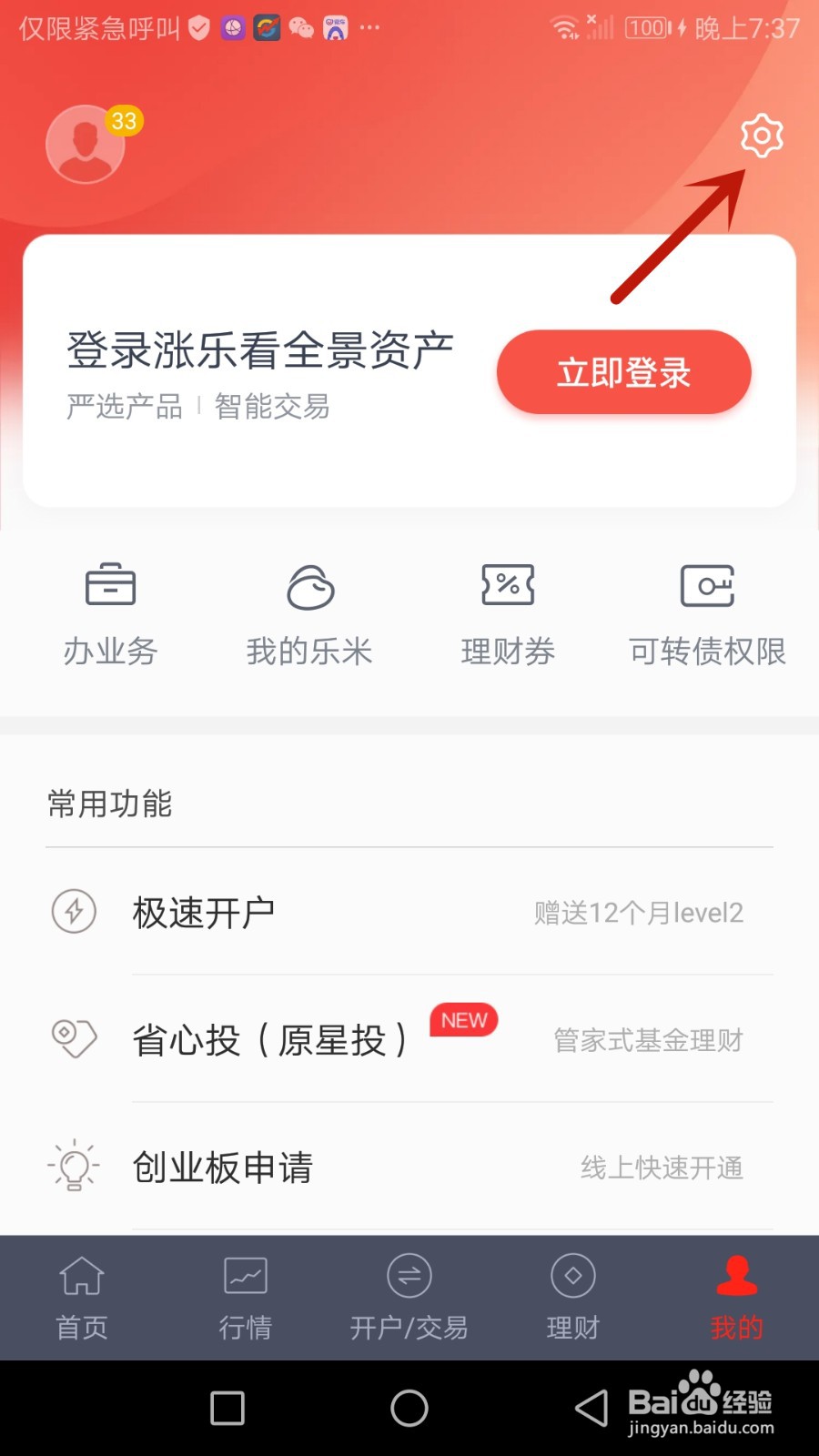The width and height of the screenshot is (819, 1456).
Task: Tap the profile avatar with badge 33
Action: [86, 145]
